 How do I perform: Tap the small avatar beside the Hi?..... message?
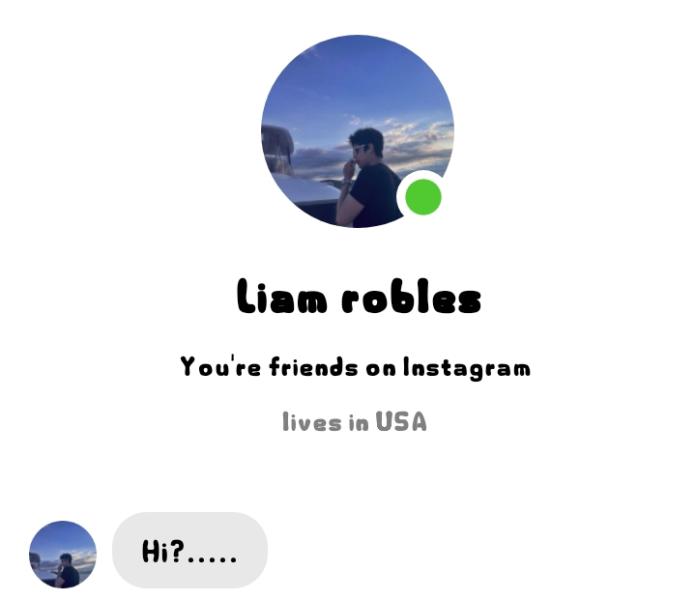(63, 553)
